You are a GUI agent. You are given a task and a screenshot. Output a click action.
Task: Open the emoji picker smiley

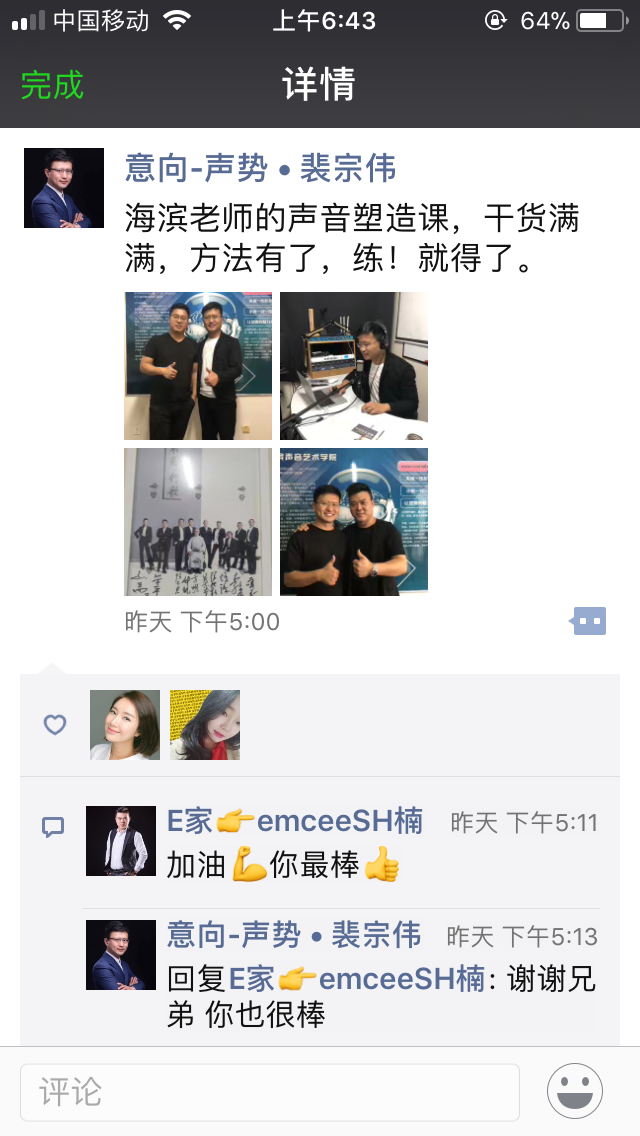point(575,1091)
